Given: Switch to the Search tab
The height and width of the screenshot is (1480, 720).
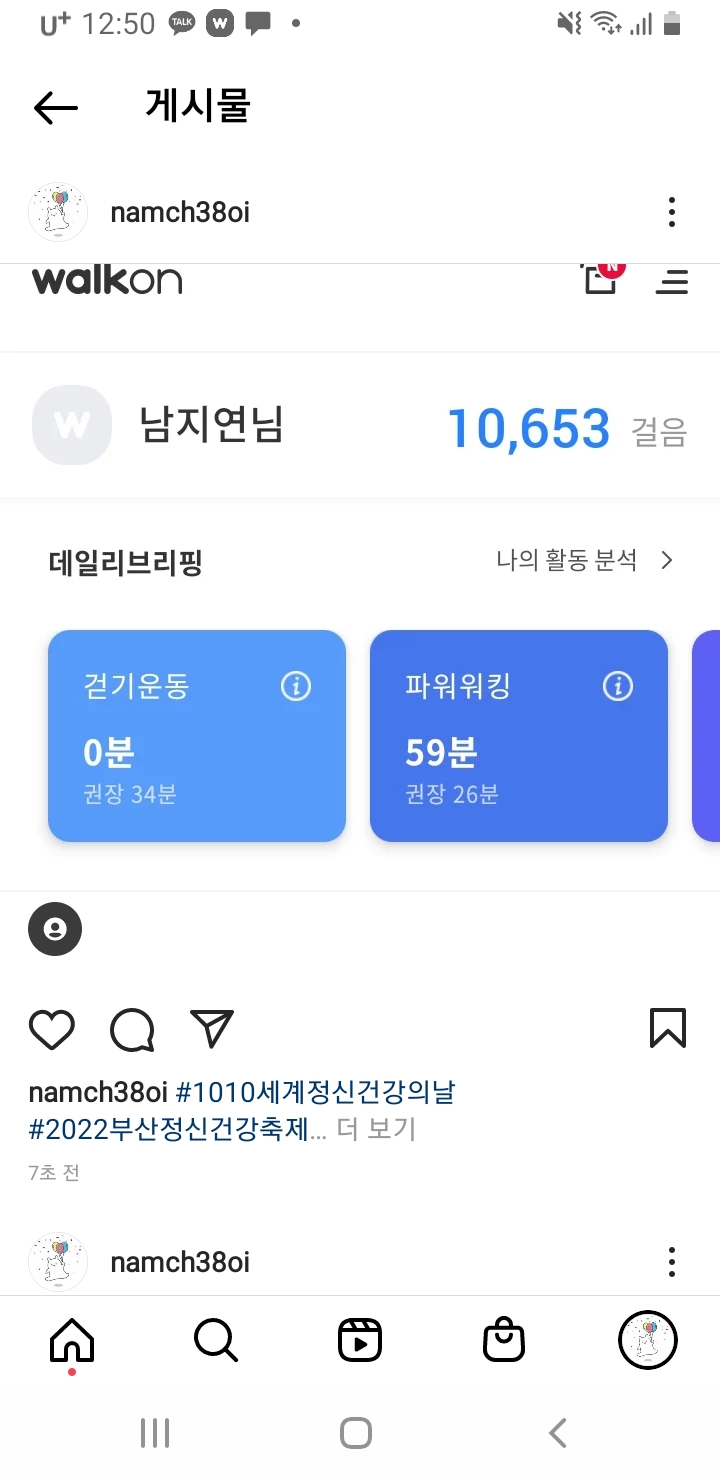Looking at the screenshot, I should click(215, 1340).
